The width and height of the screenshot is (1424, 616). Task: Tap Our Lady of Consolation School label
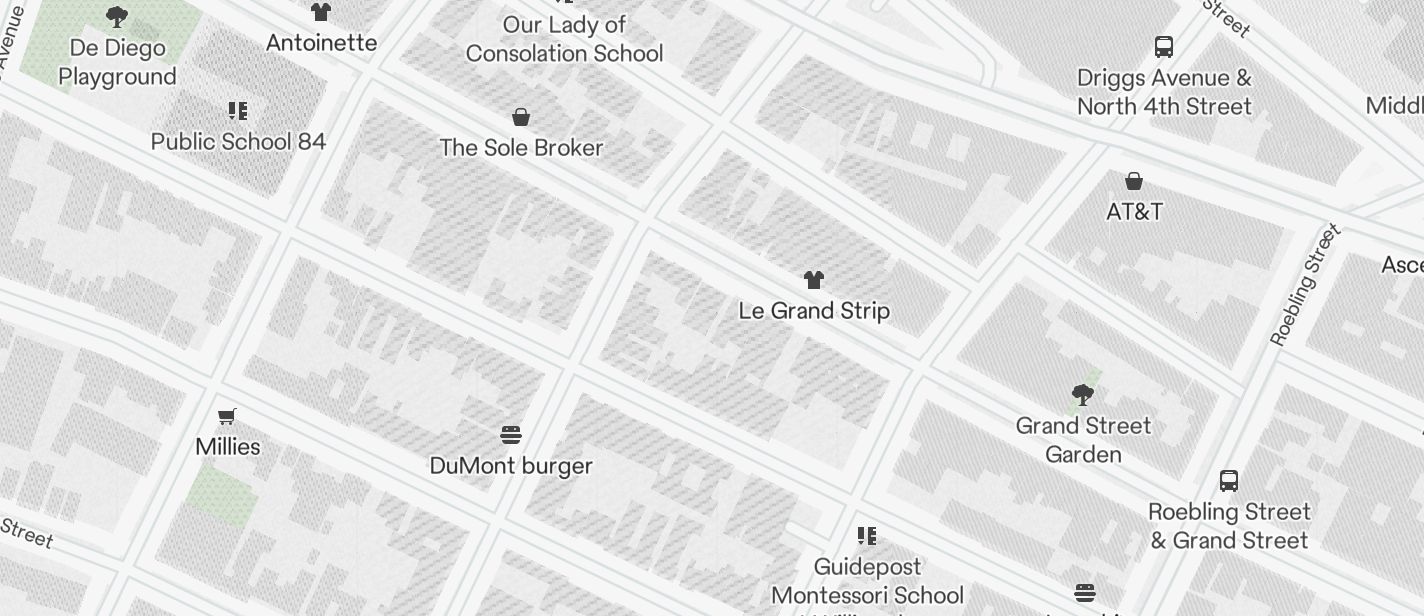point(564,38)
